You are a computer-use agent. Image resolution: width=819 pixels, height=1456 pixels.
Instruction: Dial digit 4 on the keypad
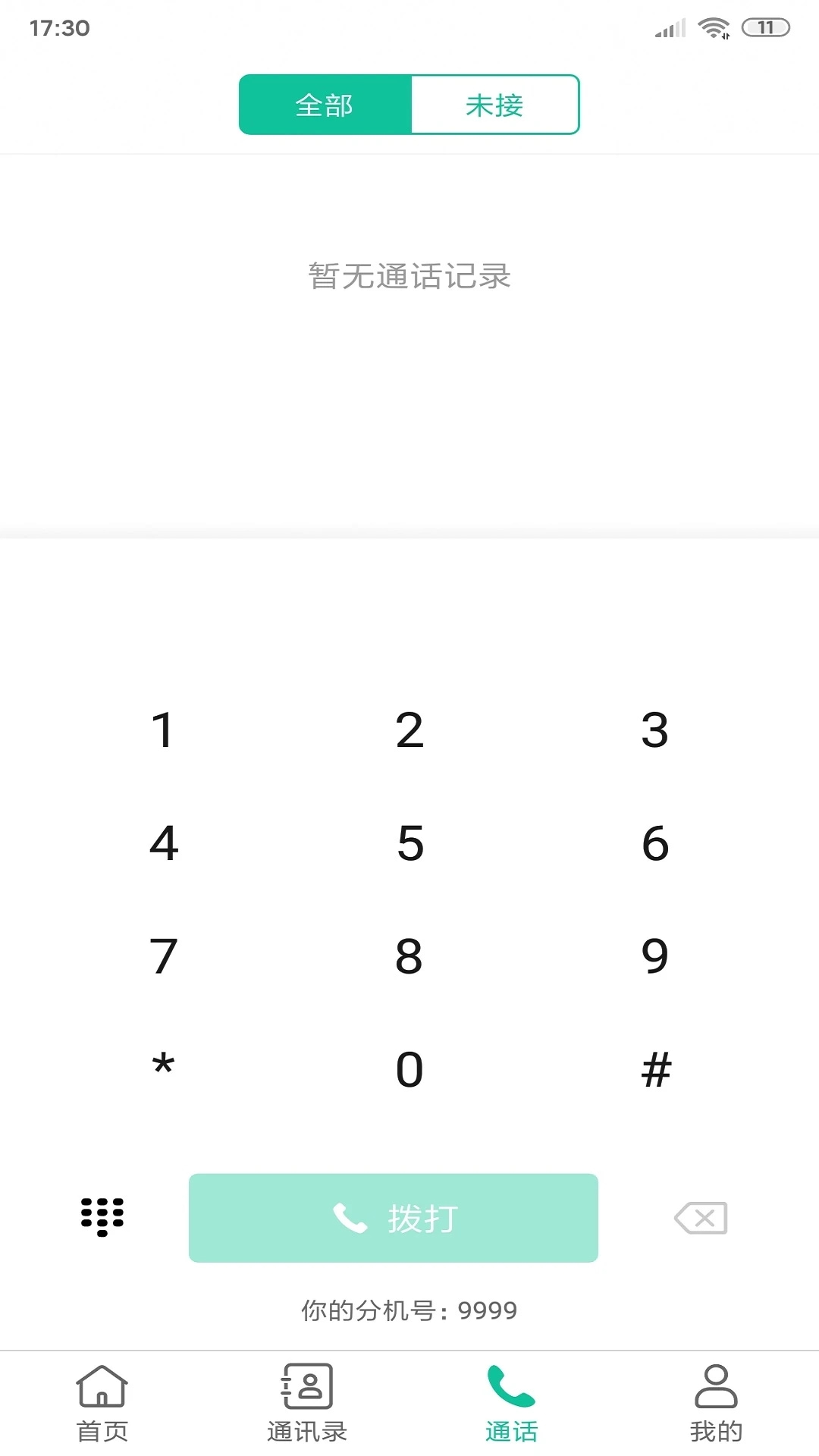[x=163, y=843]
